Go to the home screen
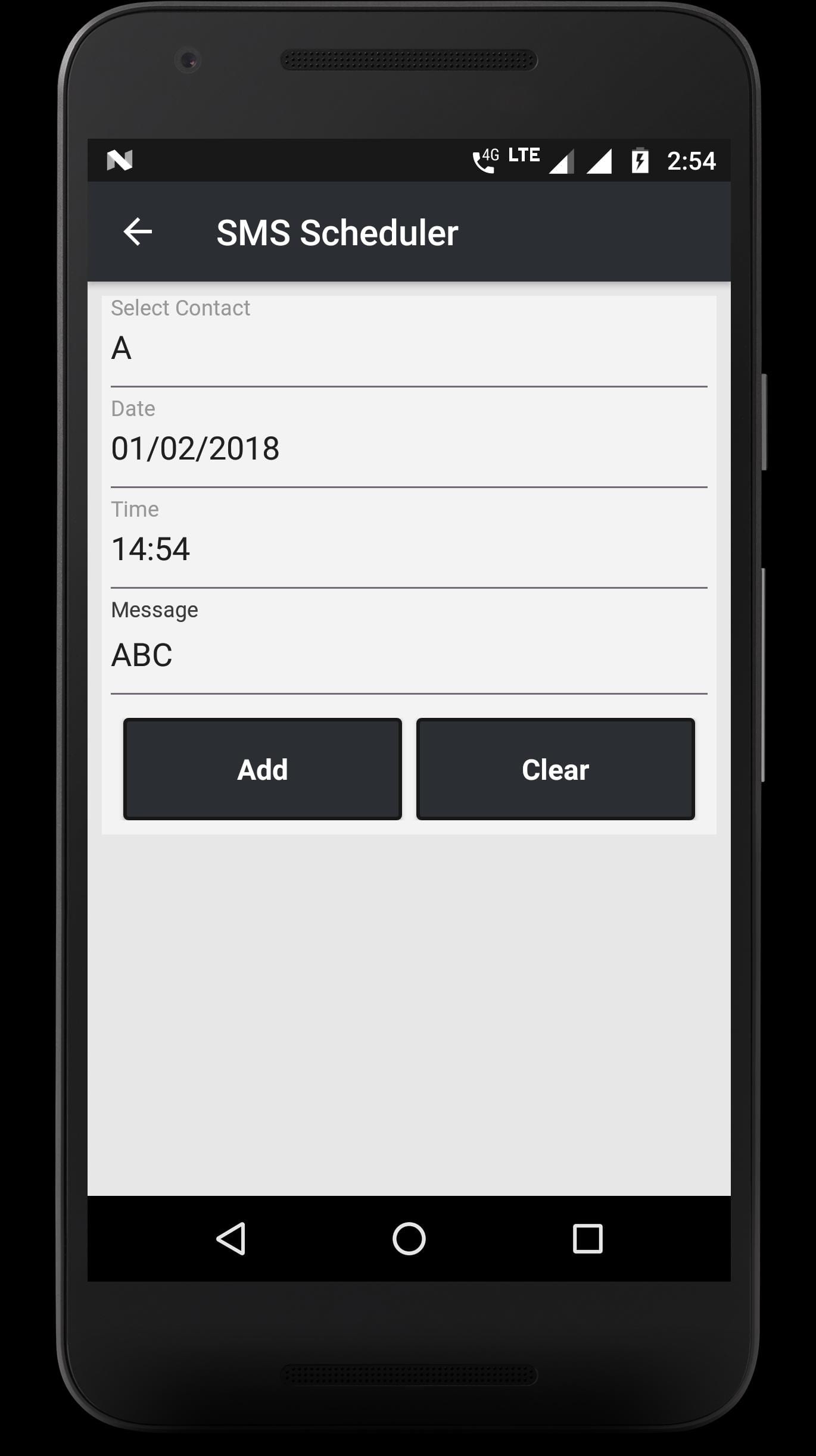 click(x=409, y=1239)
